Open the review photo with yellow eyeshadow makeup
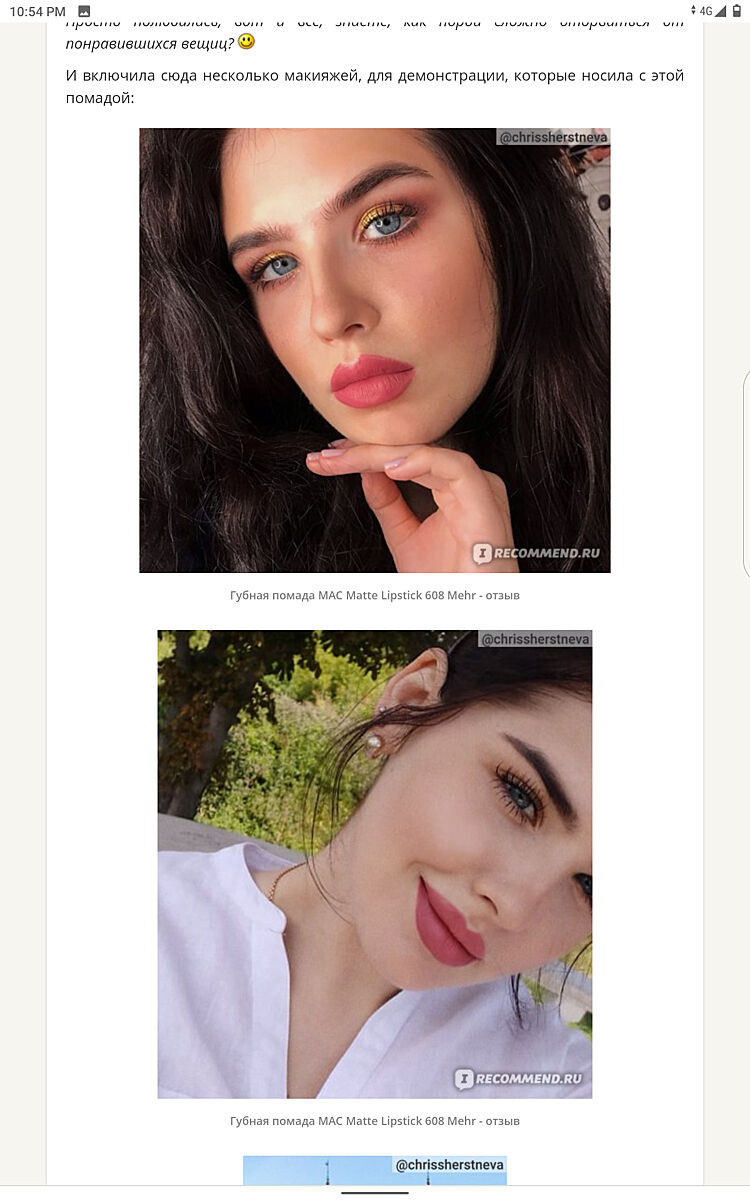 point(374,350)
